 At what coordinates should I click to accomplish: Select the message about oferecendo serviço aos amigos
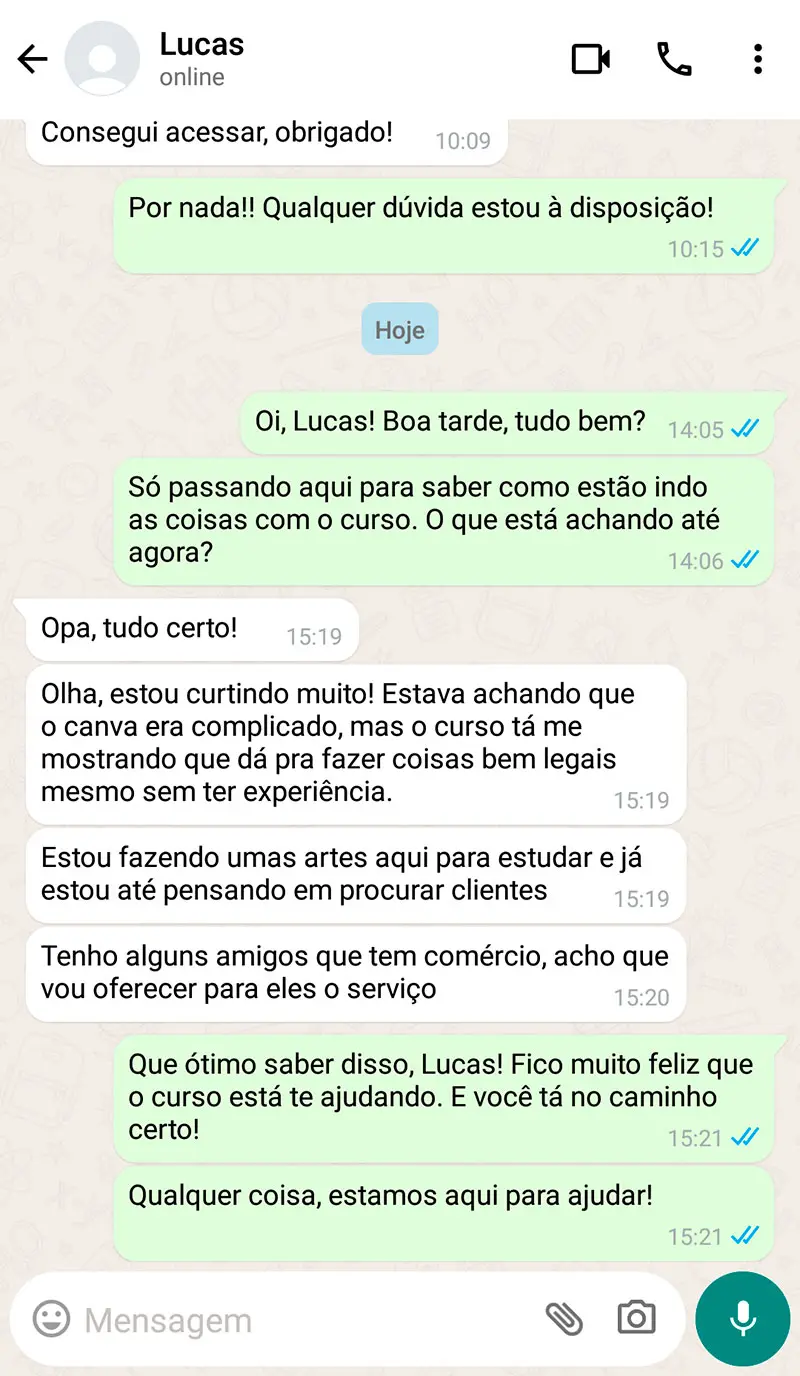point(355,972)
